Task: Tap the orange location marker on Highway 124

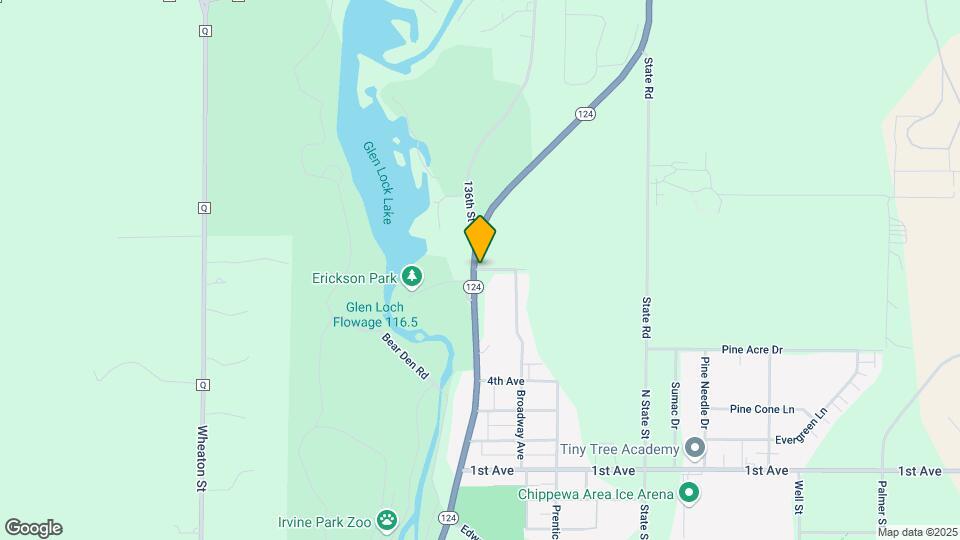Action: tap(480, 240)
